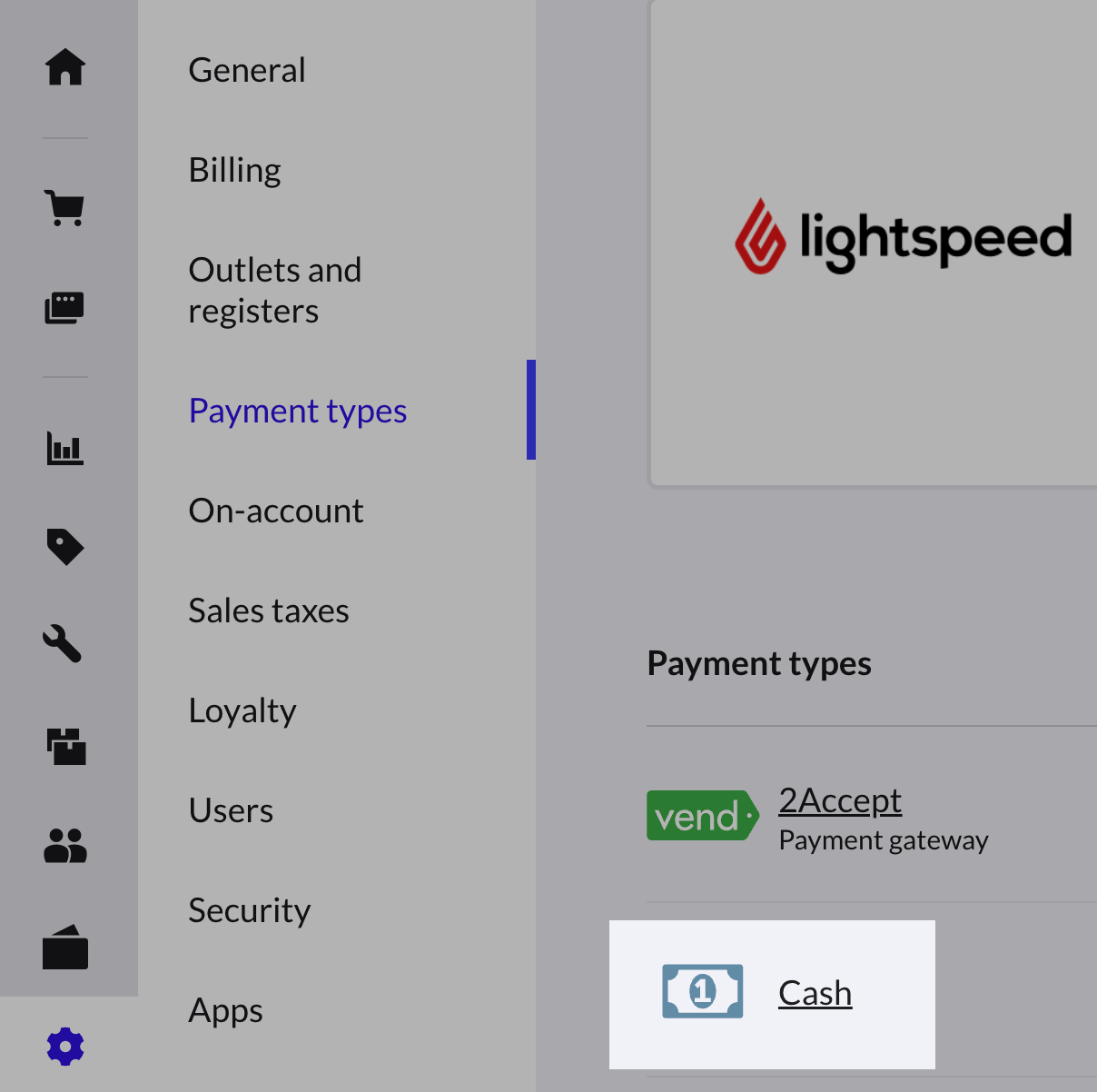The image size is (1097, 1092).
Task: Open the wrench setup icon
Action: [x=64, y=644]
